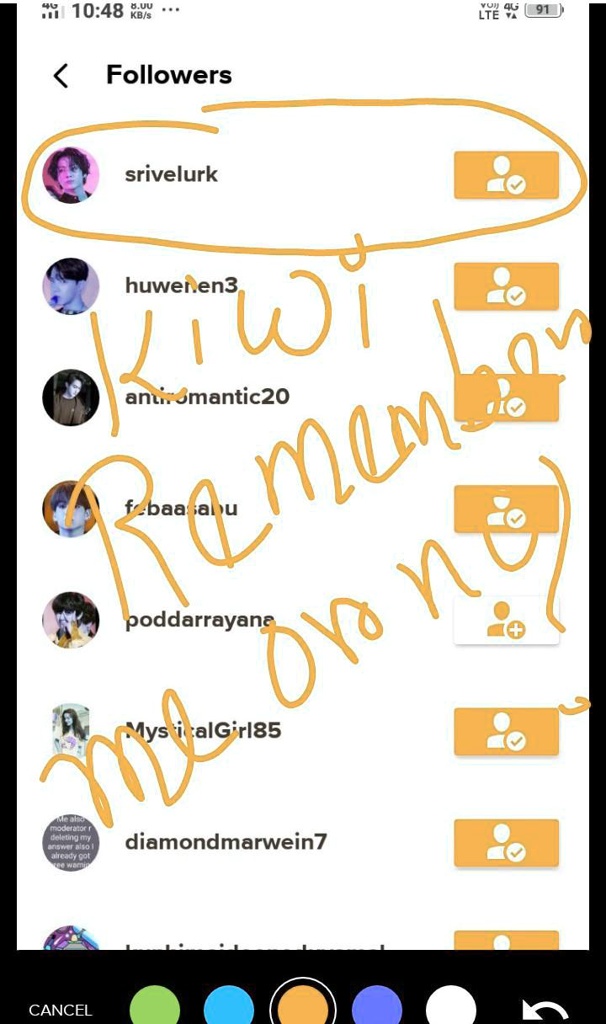Cancel the drawing edit

point(60,1010)
